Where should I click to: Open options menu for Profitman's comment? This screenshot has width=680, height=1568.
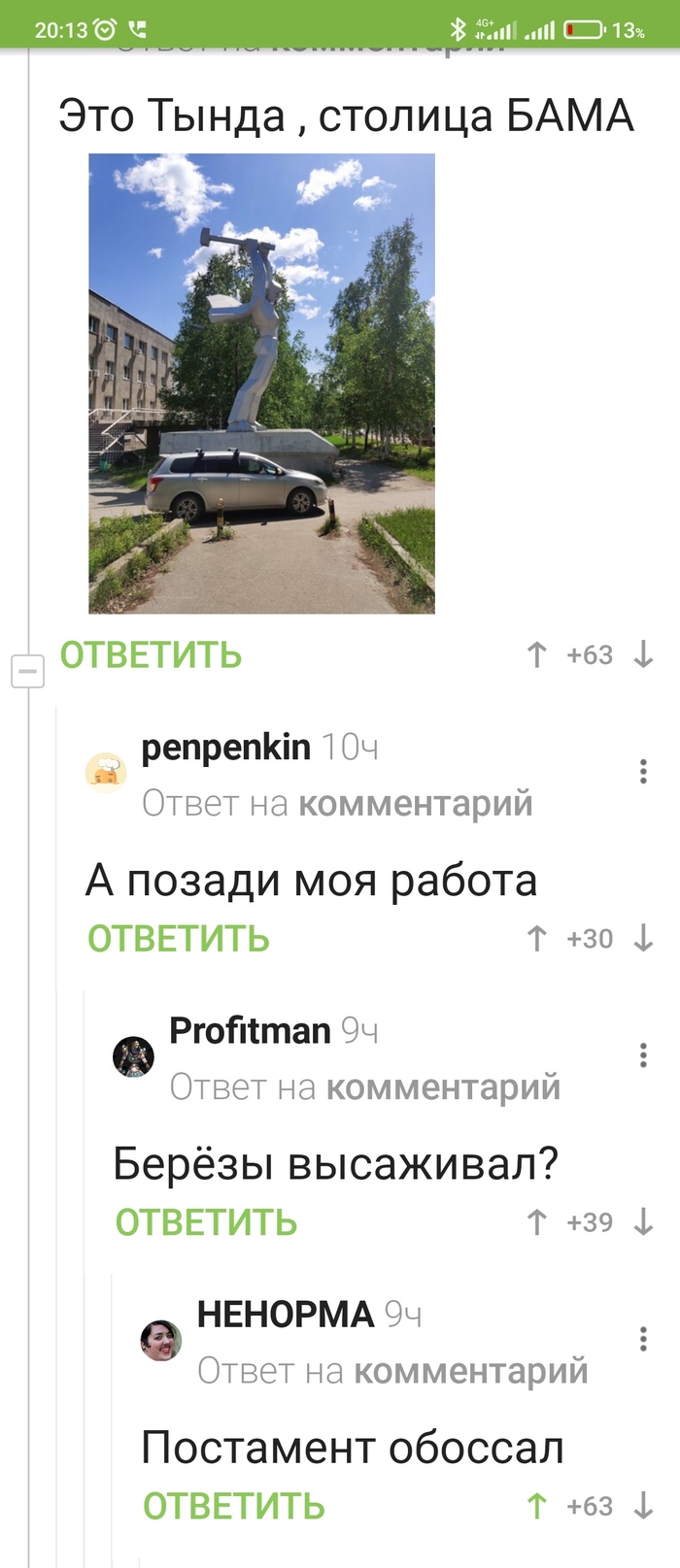643,1055
